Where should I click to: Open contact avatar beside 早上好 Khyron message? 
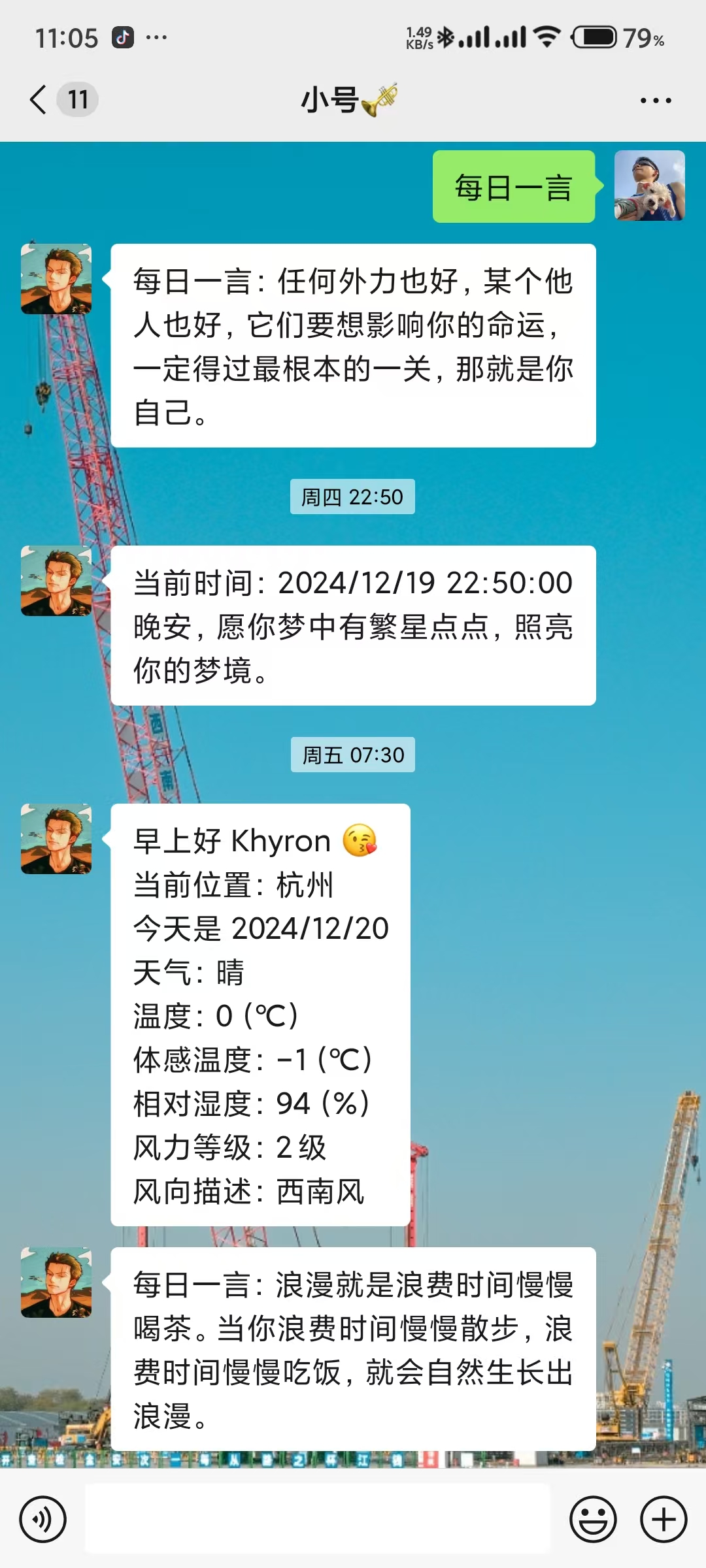click(x=56, y=839)
